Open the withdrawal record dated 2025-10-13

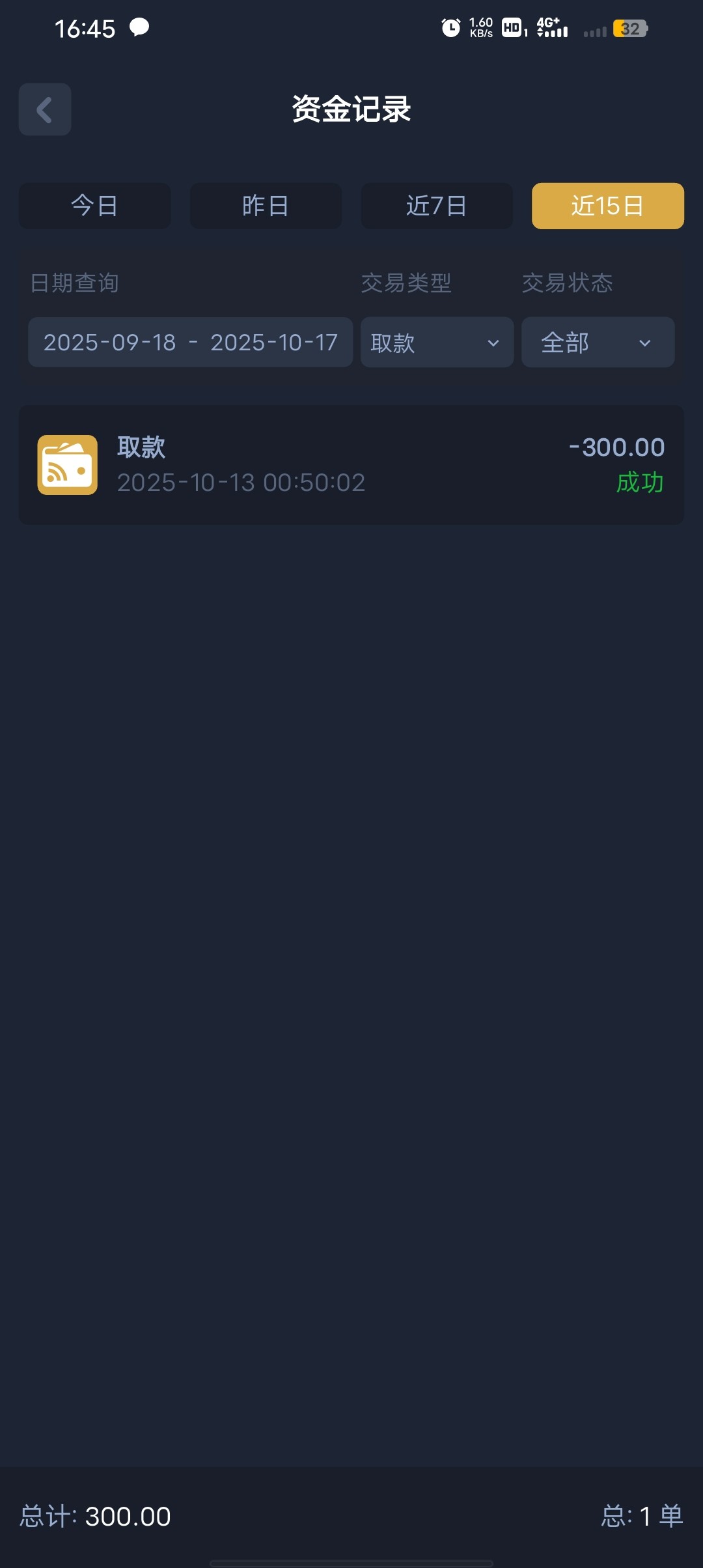tap(351, 464)
